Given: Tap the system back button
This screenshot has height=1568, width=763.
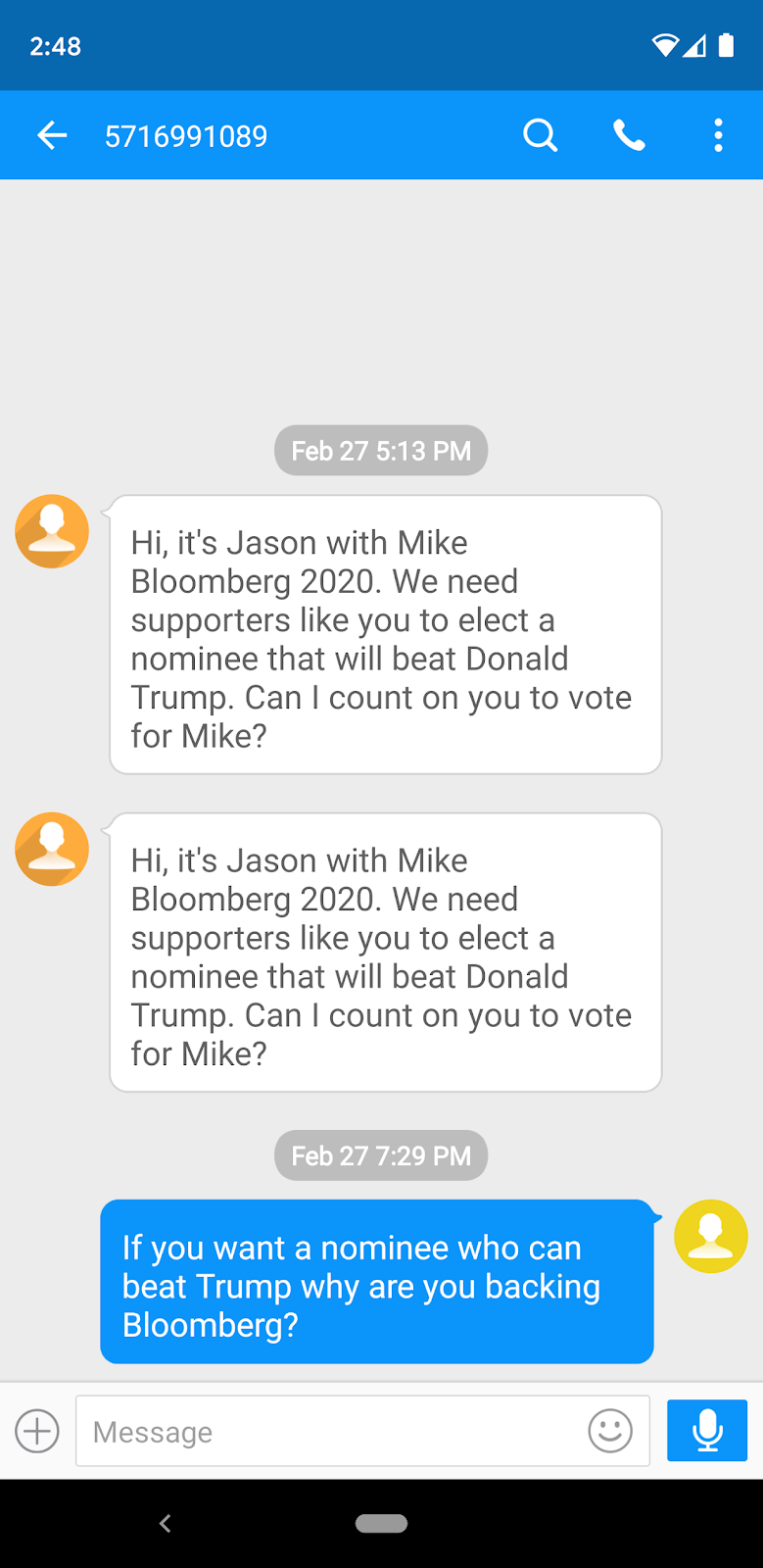Looking at the screenshot, I should [x=165, y=1523].
